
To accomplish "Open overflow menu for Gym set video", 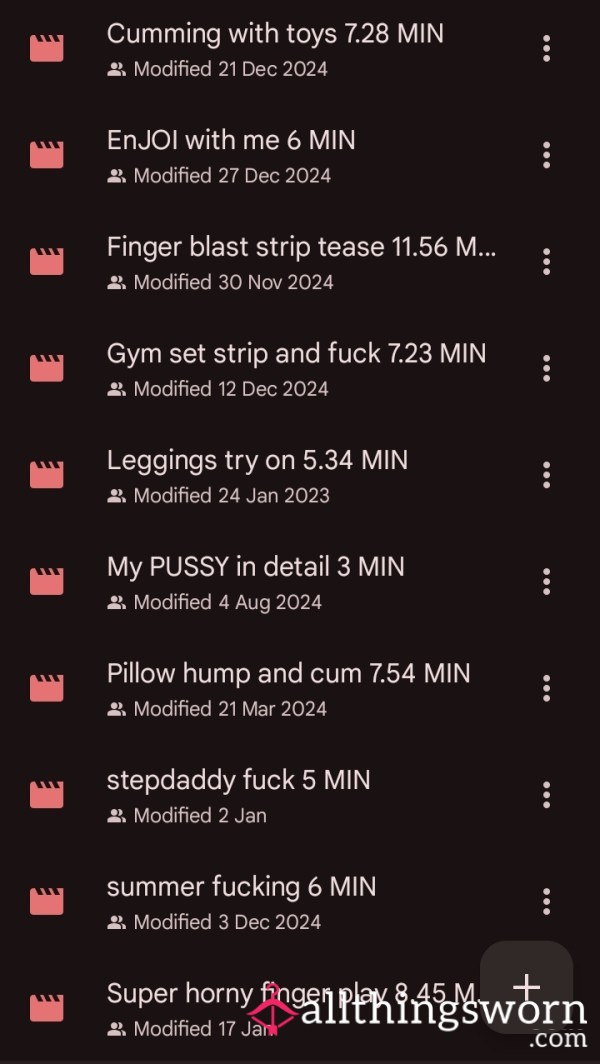I will tap(546, 368).
